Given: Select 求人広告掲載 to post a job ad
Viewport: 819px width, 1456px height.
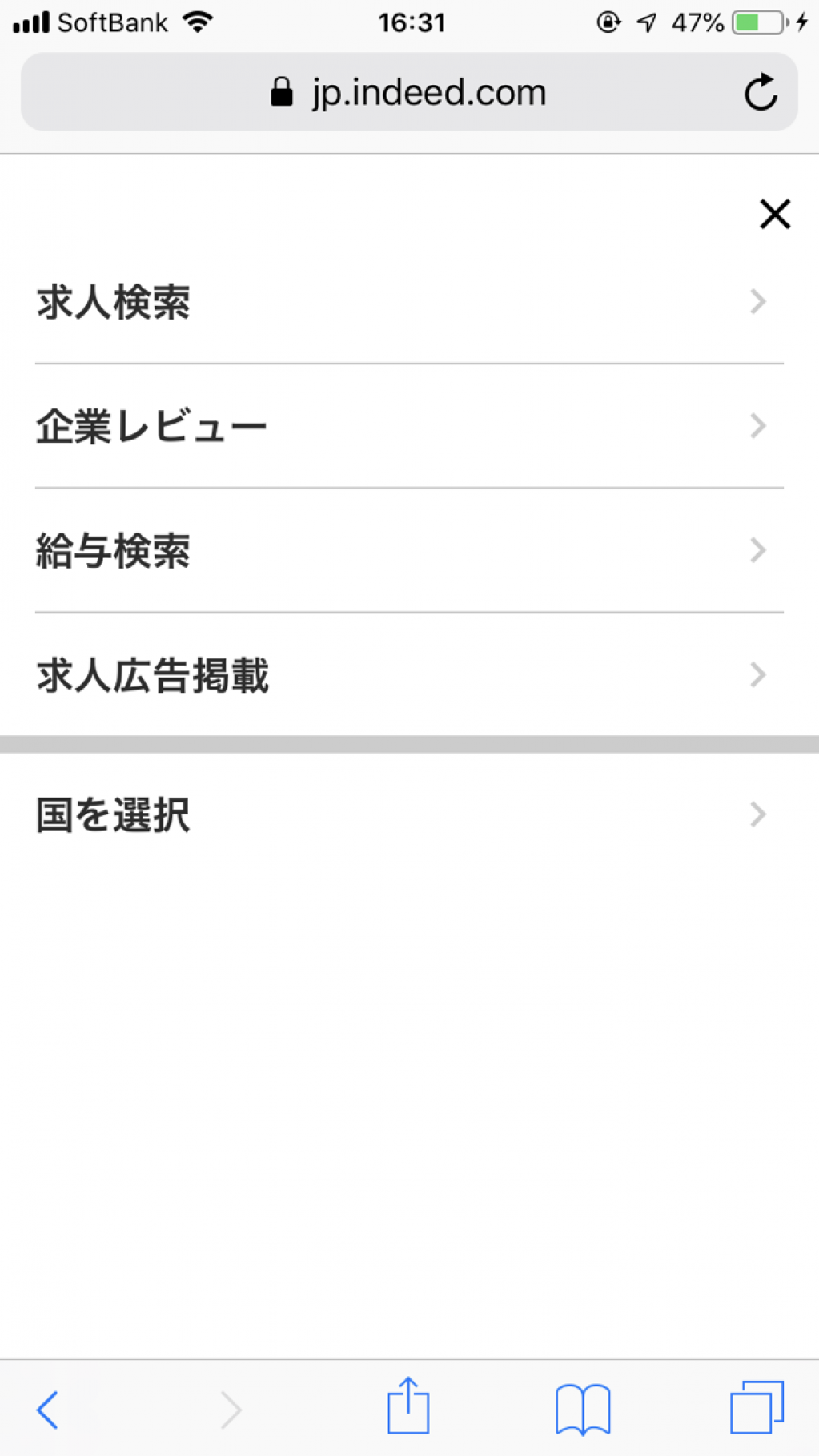Looking at the screenshot, I should [409, 675].
